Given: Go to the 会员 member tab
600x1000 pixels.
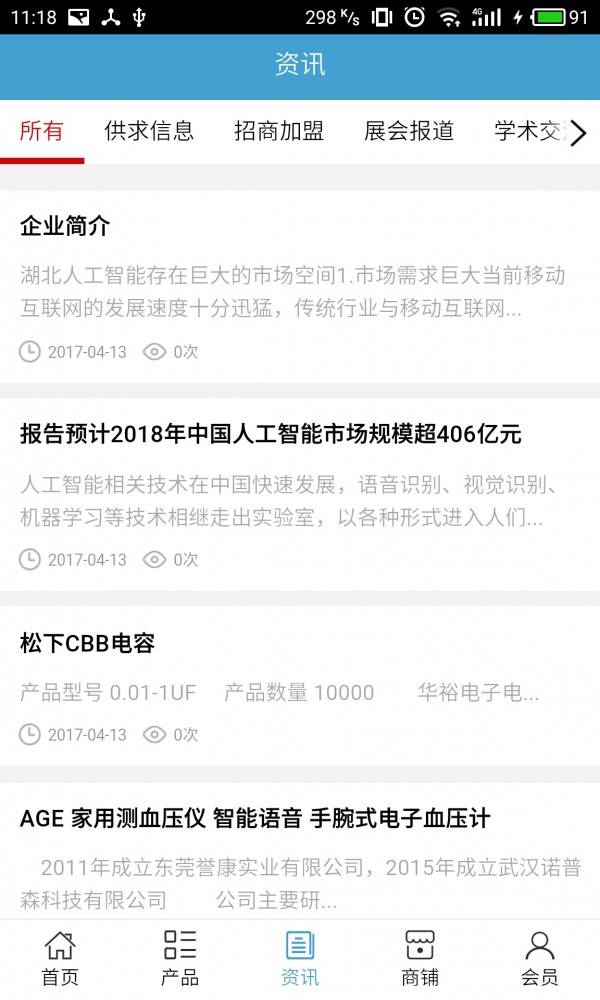Looking at the screenshot, I should [540, 958].
